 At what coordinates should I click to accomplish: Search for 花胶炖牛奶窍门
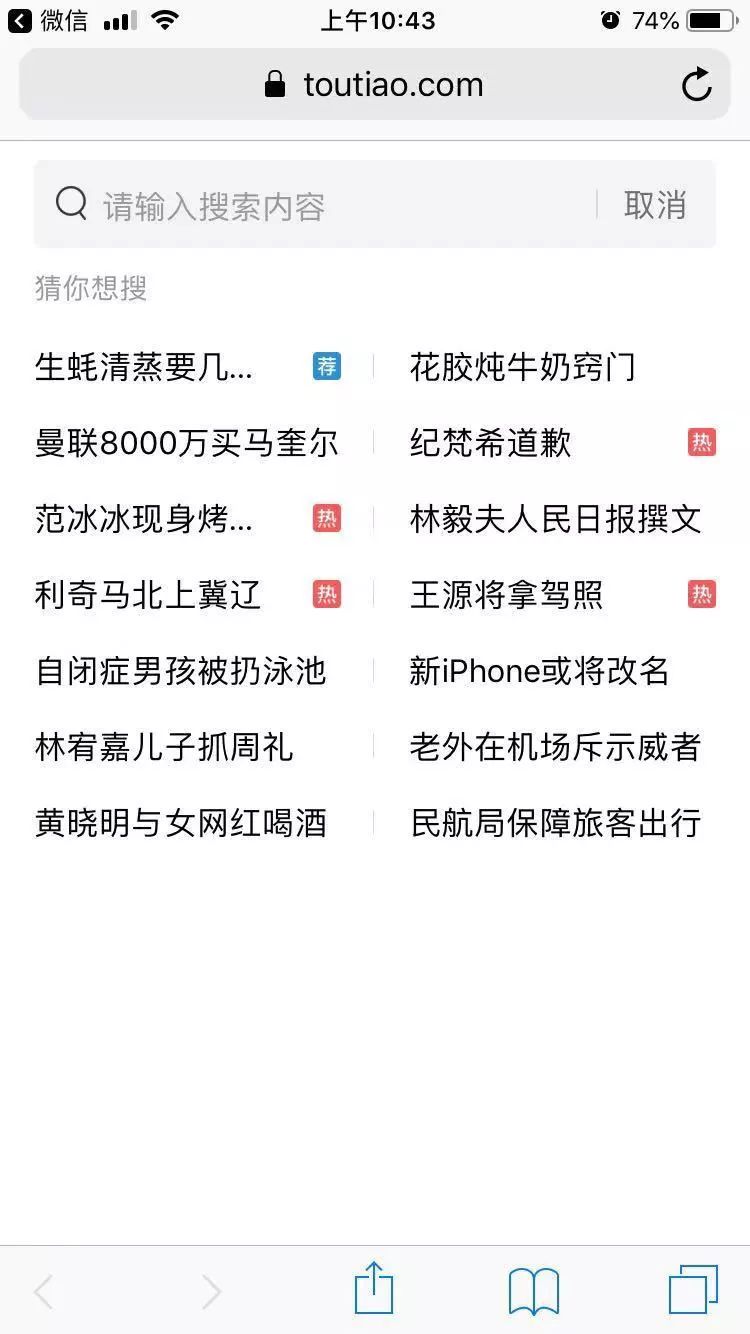coord(522,367)
